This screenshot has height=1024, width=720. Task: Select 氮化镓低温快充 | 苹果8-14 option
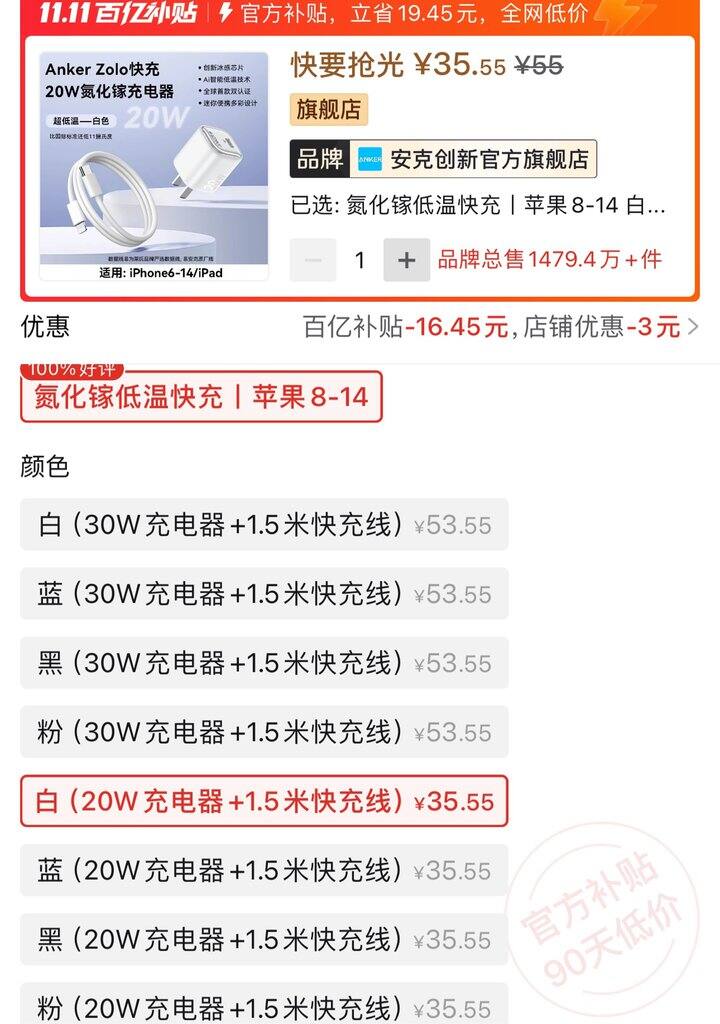tap(201, 396)
